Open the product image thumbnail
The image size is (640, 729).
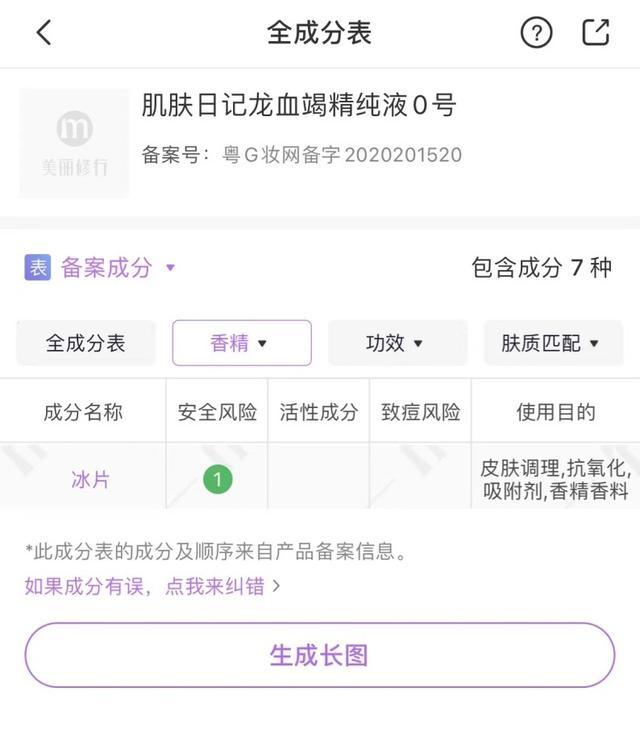[x=74, y=142]
